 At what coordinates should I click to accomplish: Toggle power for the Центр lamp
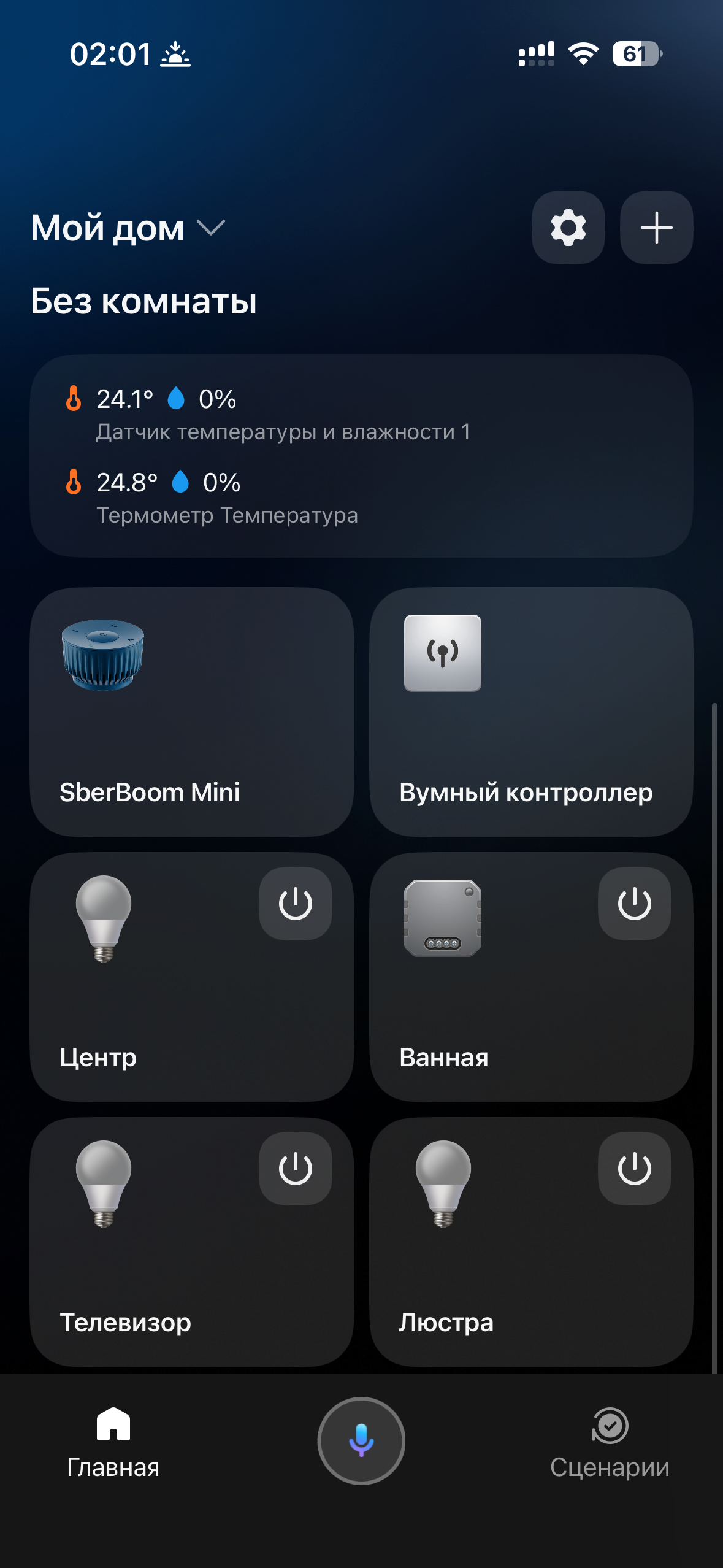295,903
